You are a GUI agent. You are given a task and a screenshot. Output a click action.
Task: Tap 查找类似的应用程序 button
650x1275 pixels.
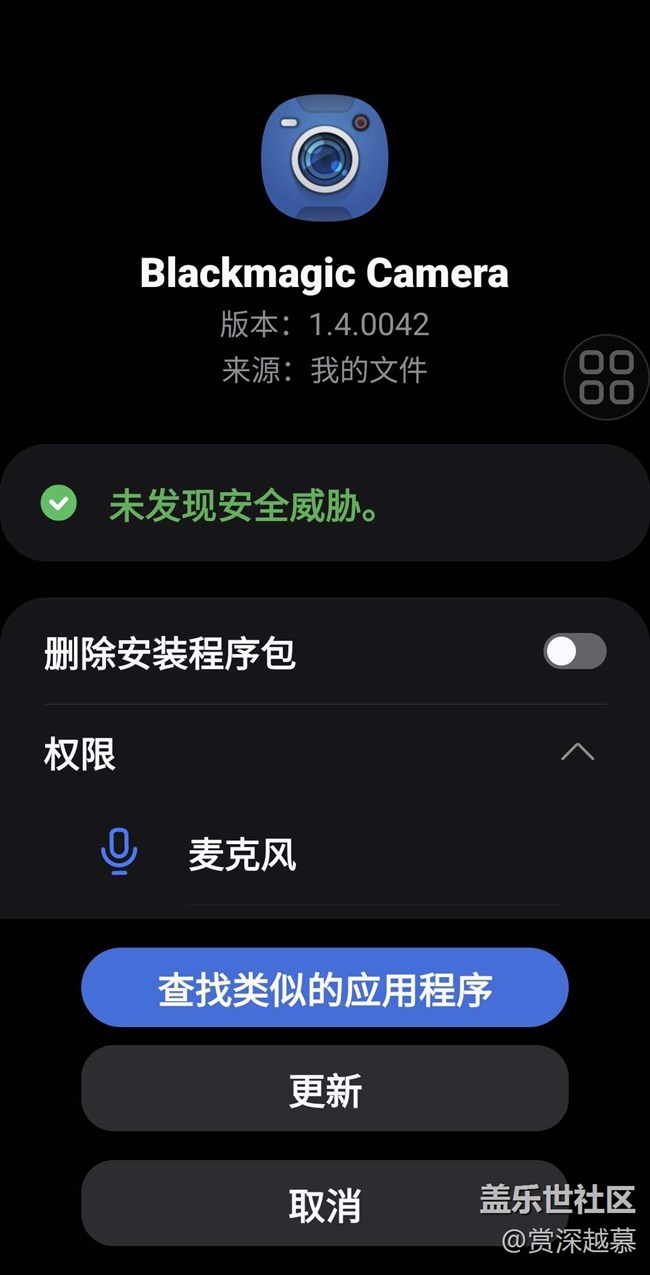click(x=325, y=988)
